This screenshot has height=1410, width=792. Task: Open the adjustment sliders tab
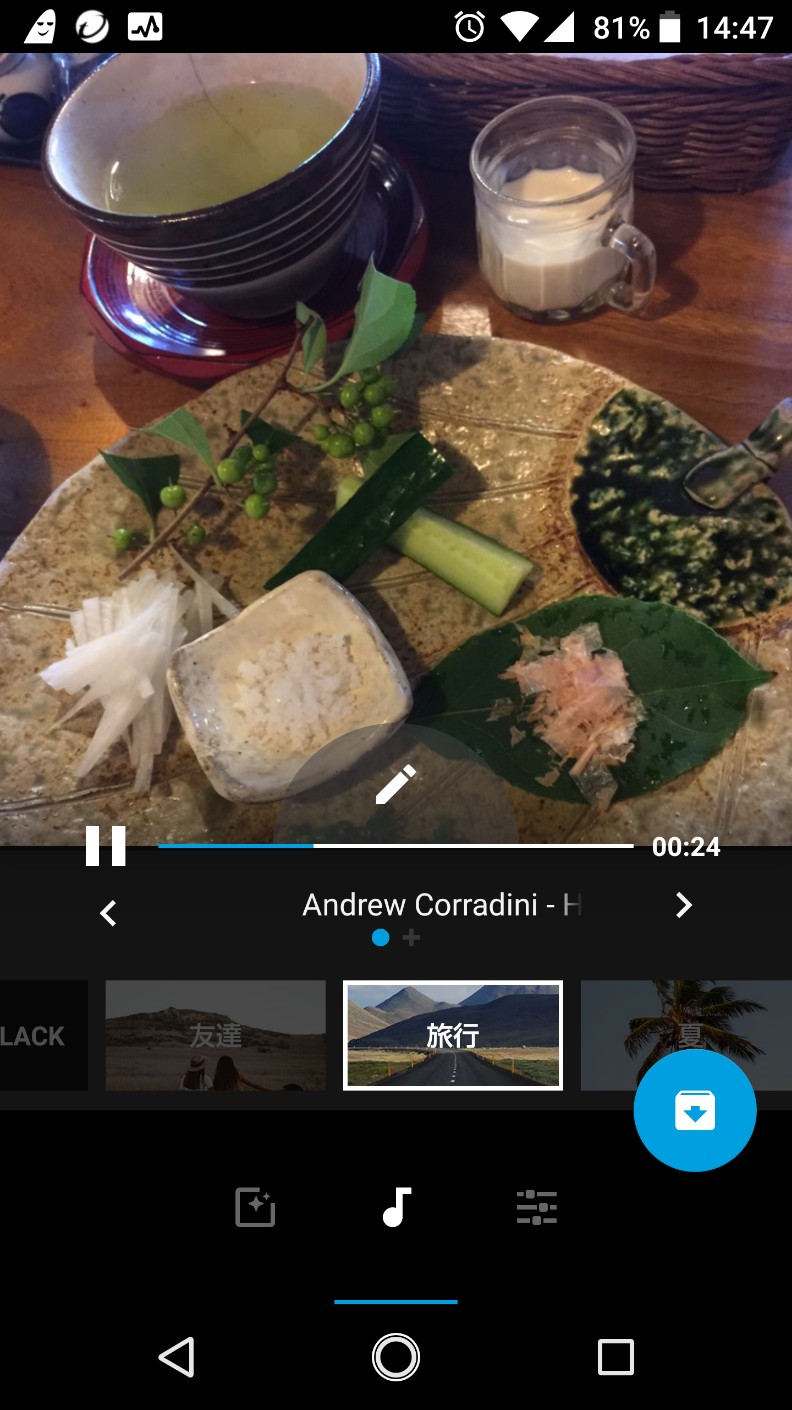pos(537,1207)
